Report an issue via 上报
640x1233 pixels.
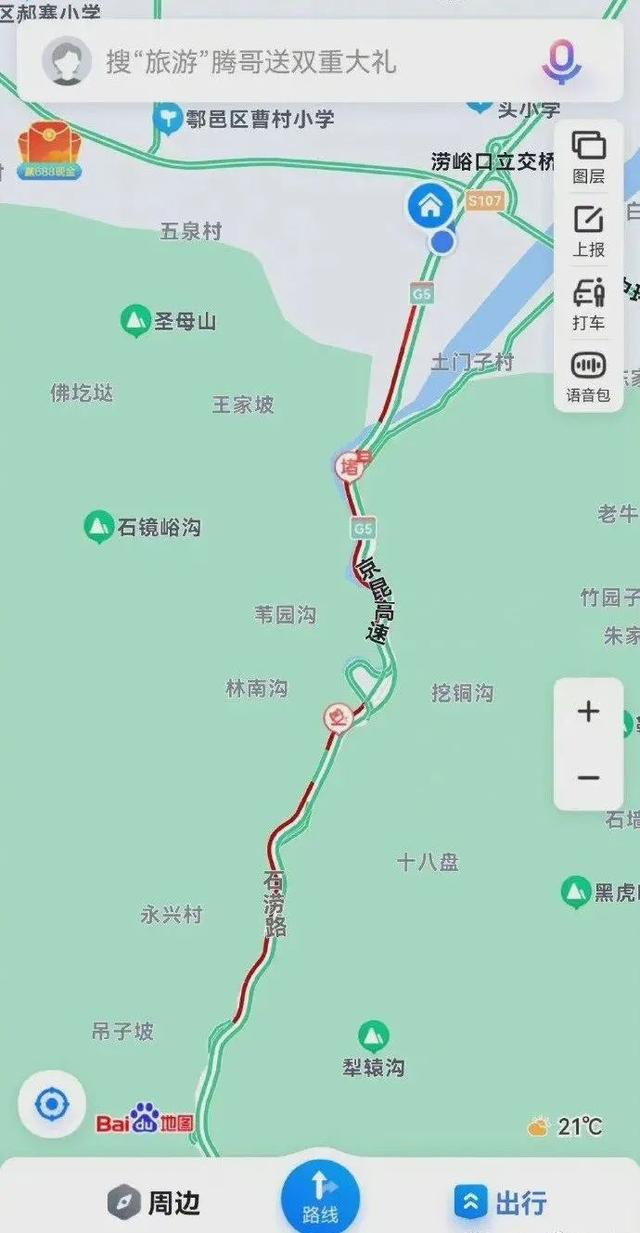click(588, 230)
